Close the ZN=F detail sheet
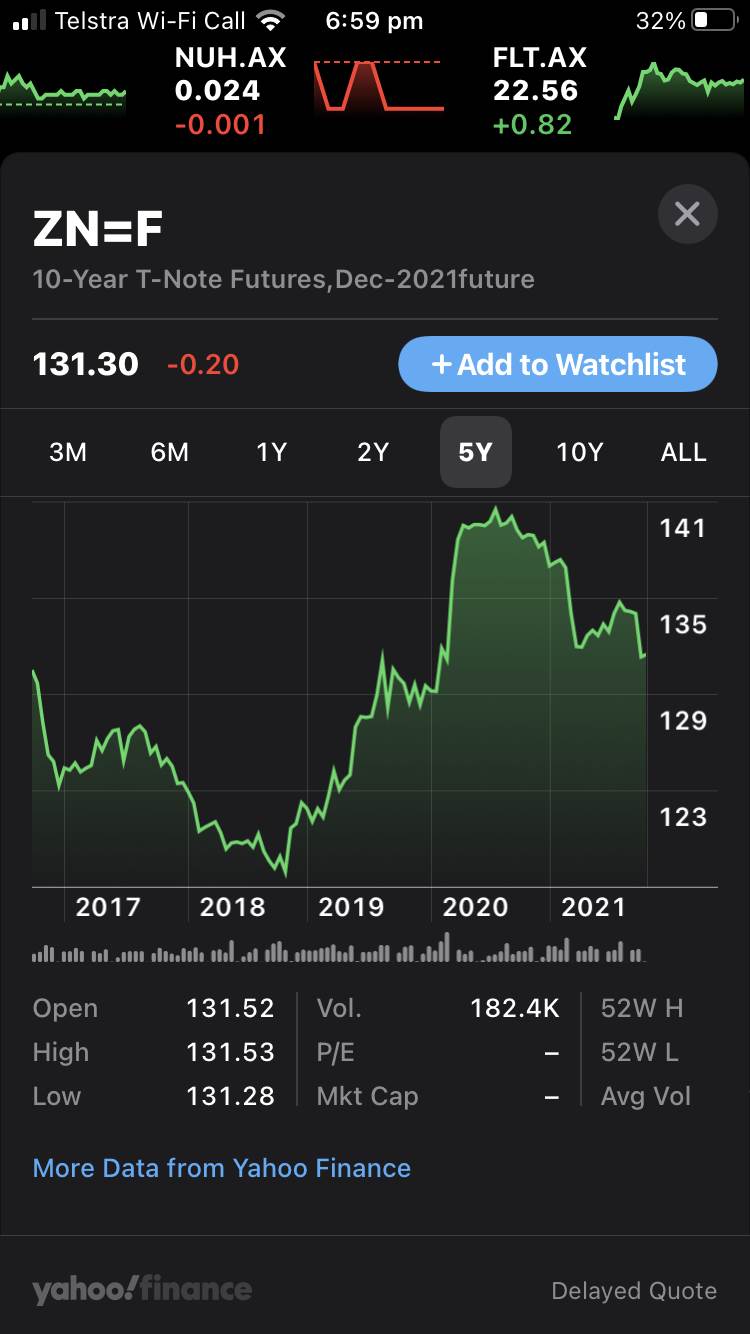 [x=687, y=214]
